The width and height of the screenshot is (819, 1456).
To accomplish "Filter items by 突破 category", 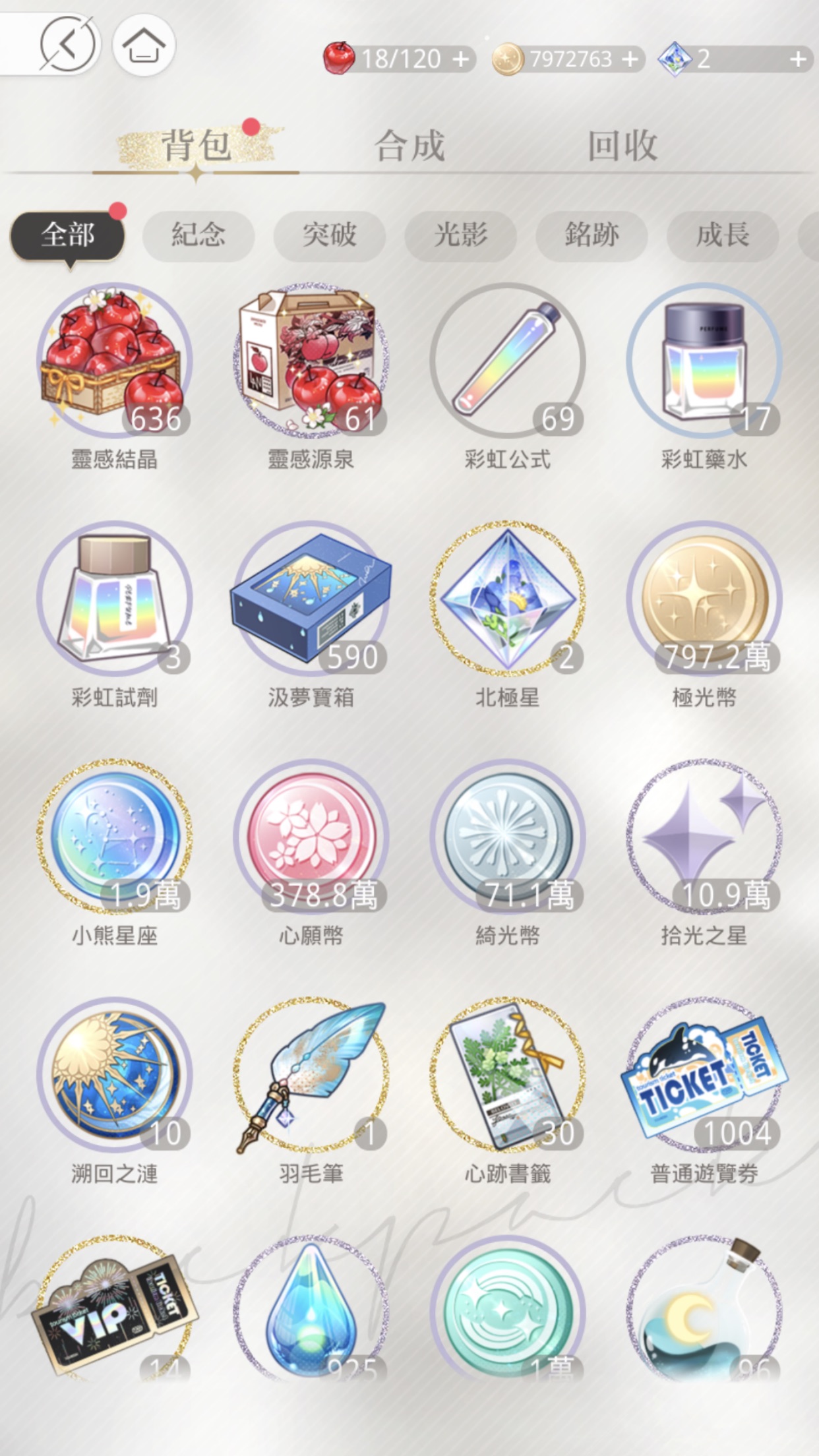I will [329, 235].
